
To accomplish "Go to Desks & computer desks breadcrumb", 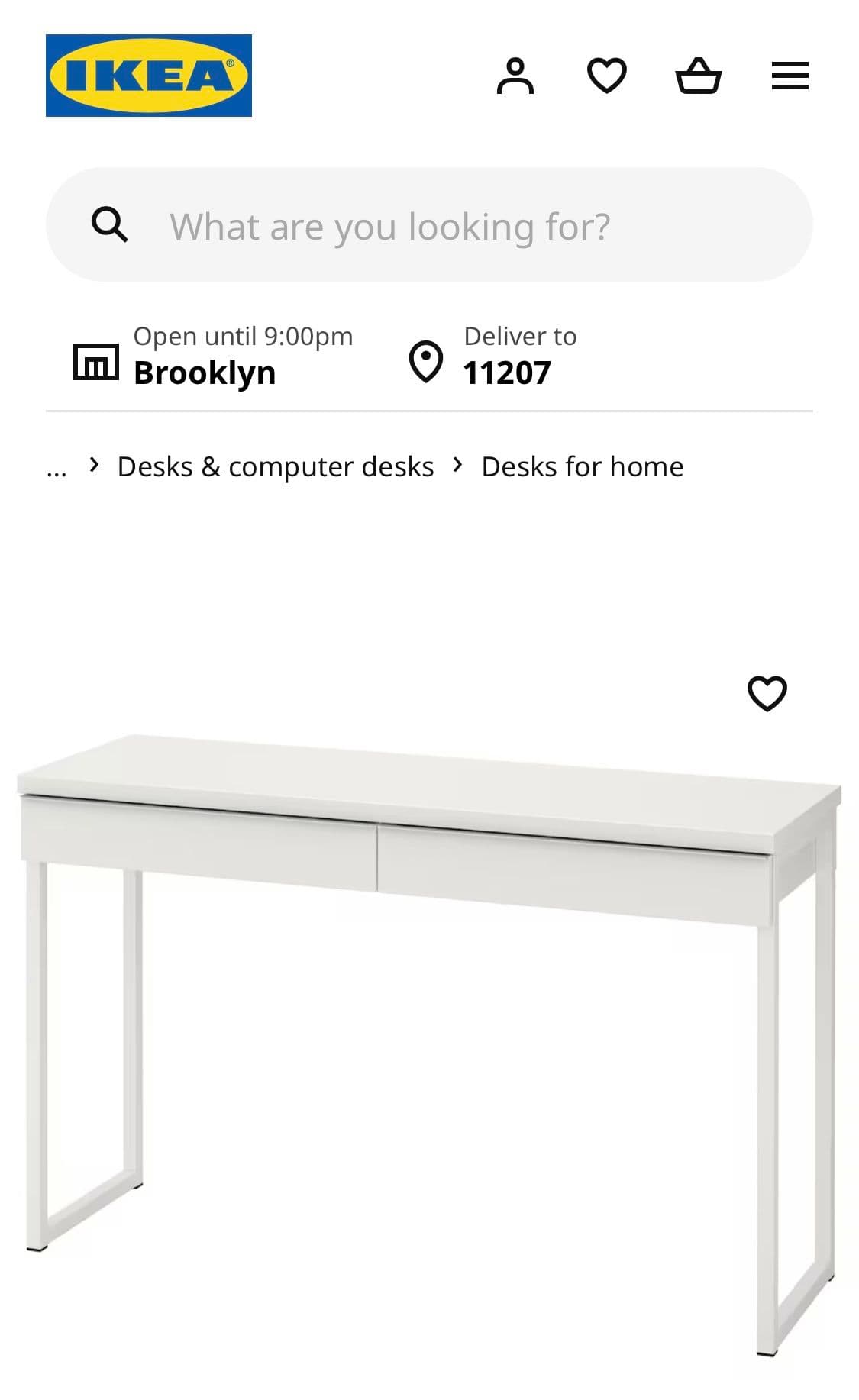I will [275, 466].
